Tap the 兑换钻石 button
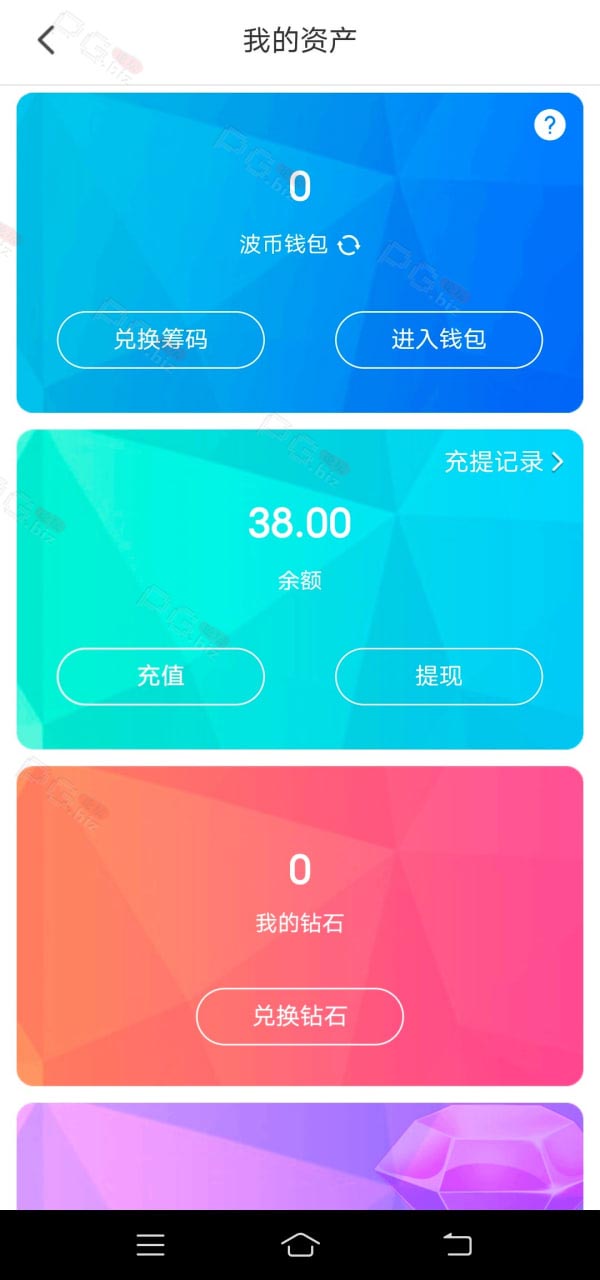 point(300,1017)
